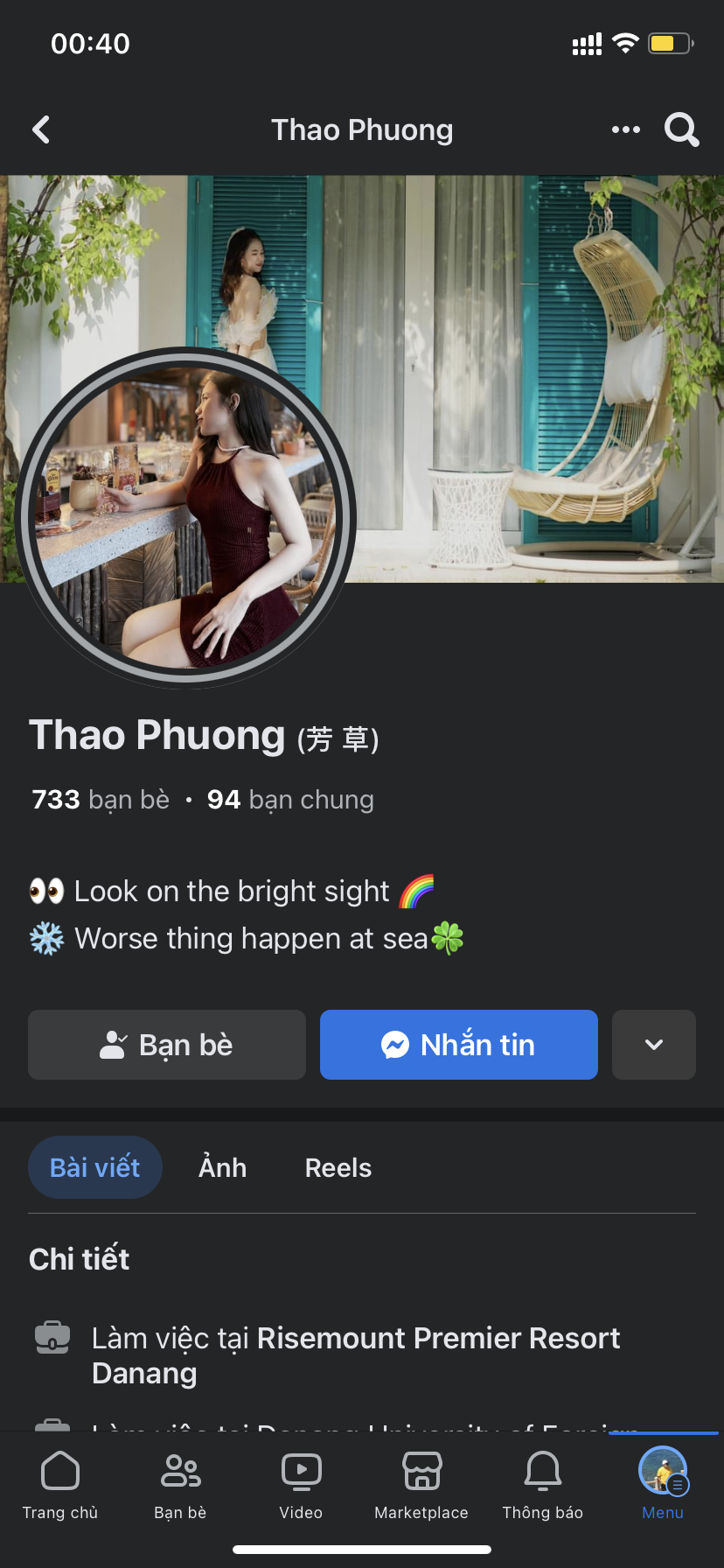724x1568 pixels.
Task: See the 94 bạn chung
Action: coord(290,800)
